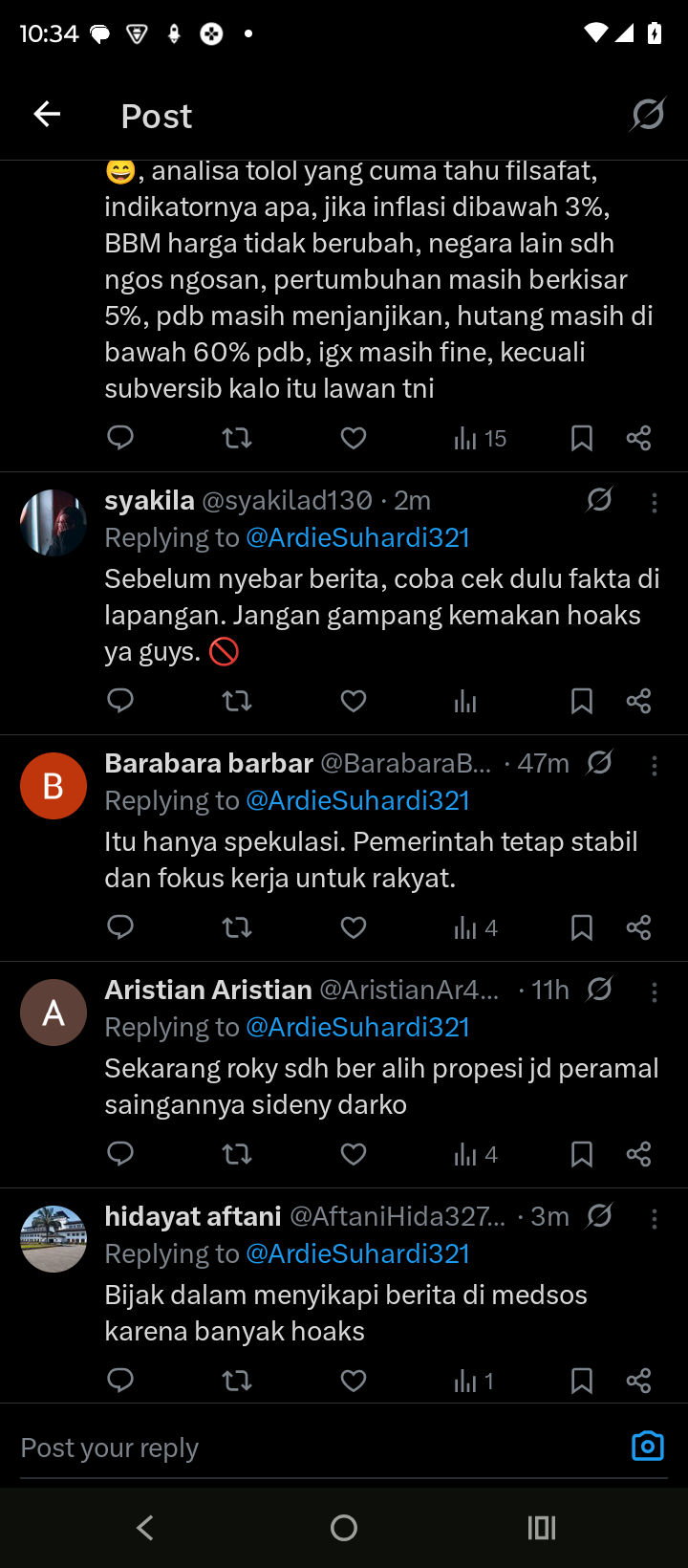Screen dimensions: 688x1568
Task: Open Barabara barbar's profile picture
Action: pos(54,786)
